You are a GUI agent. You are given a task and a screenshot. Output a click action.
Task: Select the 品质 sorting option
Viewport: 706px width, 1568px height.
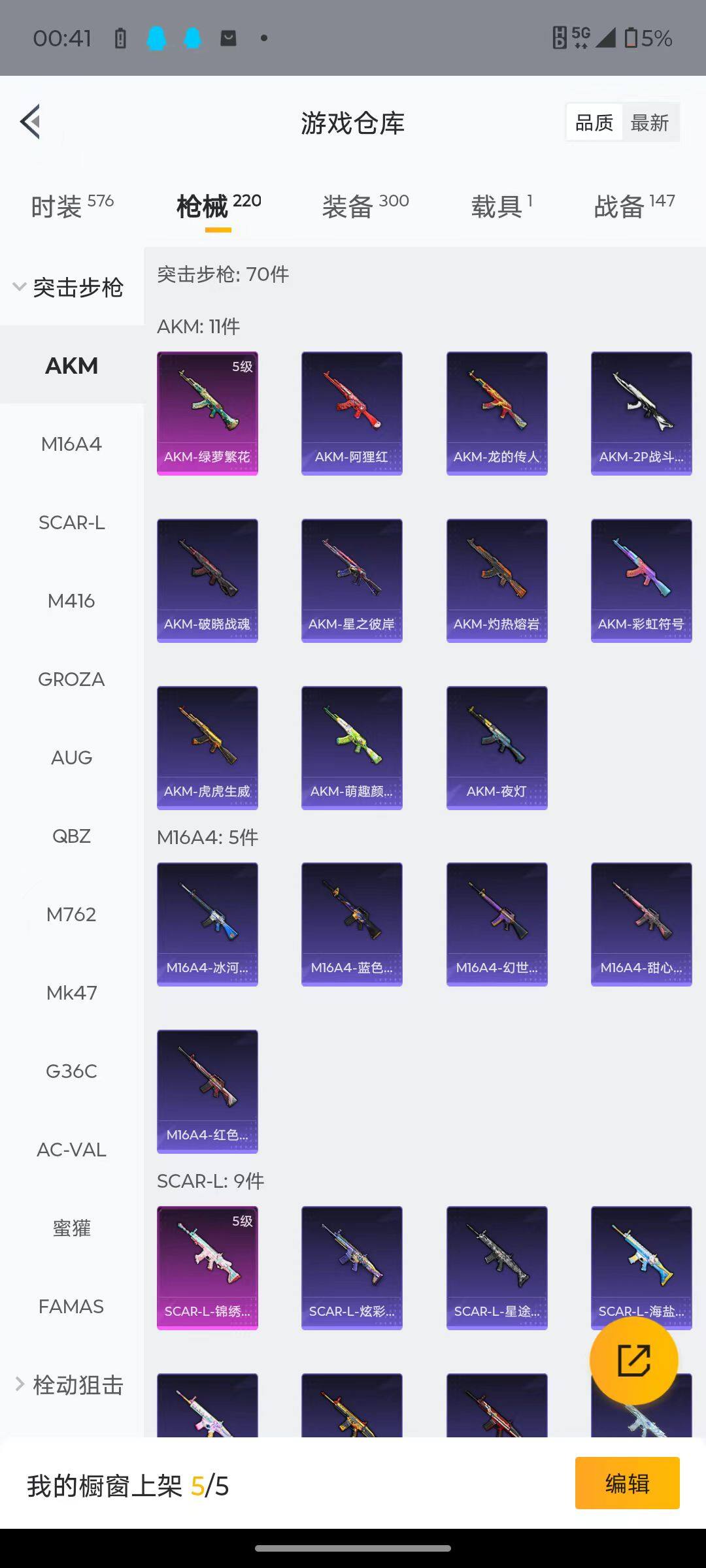pos(594,123)
